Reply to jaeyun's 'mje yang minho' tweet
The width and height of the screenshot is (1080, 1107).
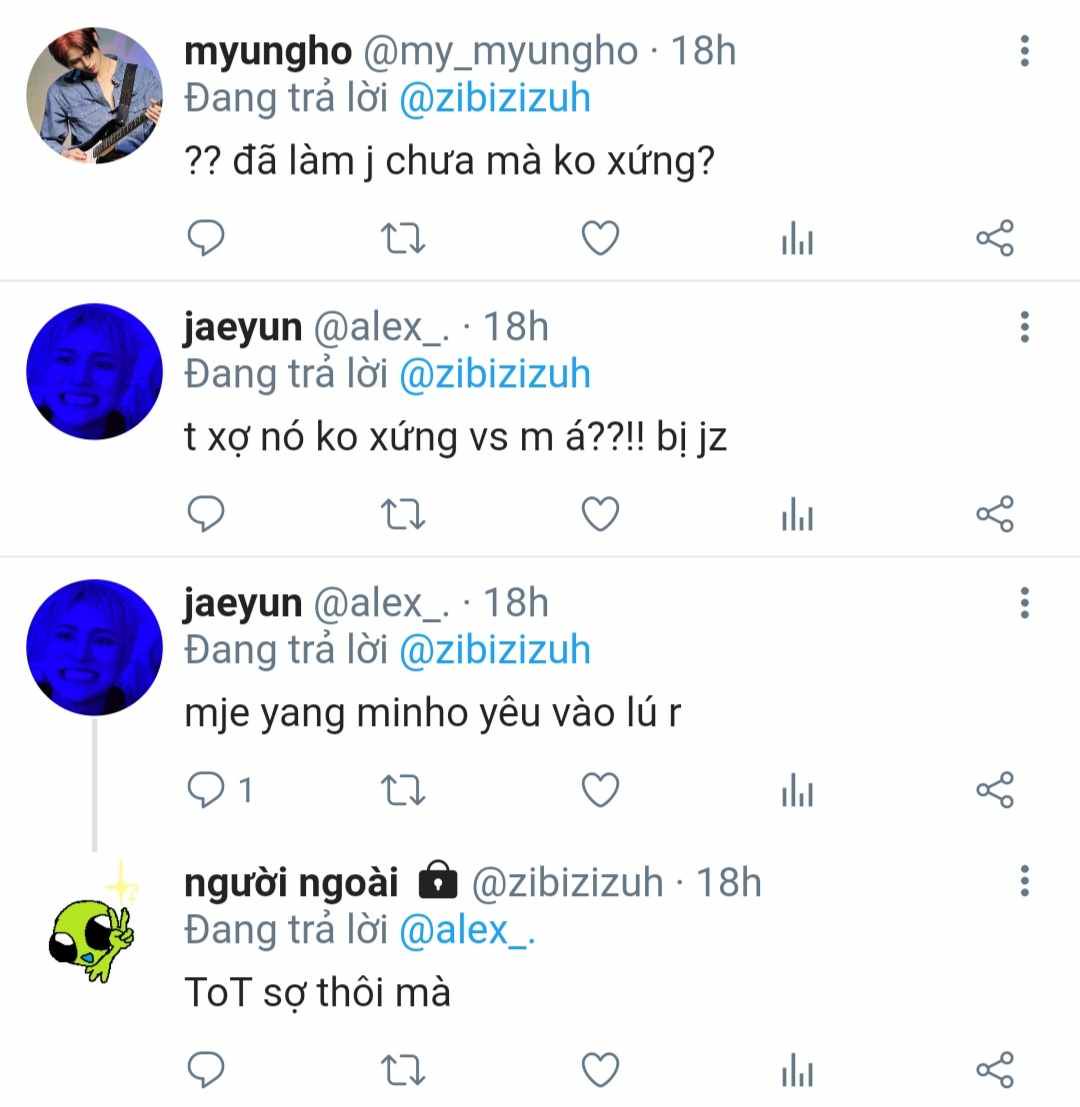point(207,791)
